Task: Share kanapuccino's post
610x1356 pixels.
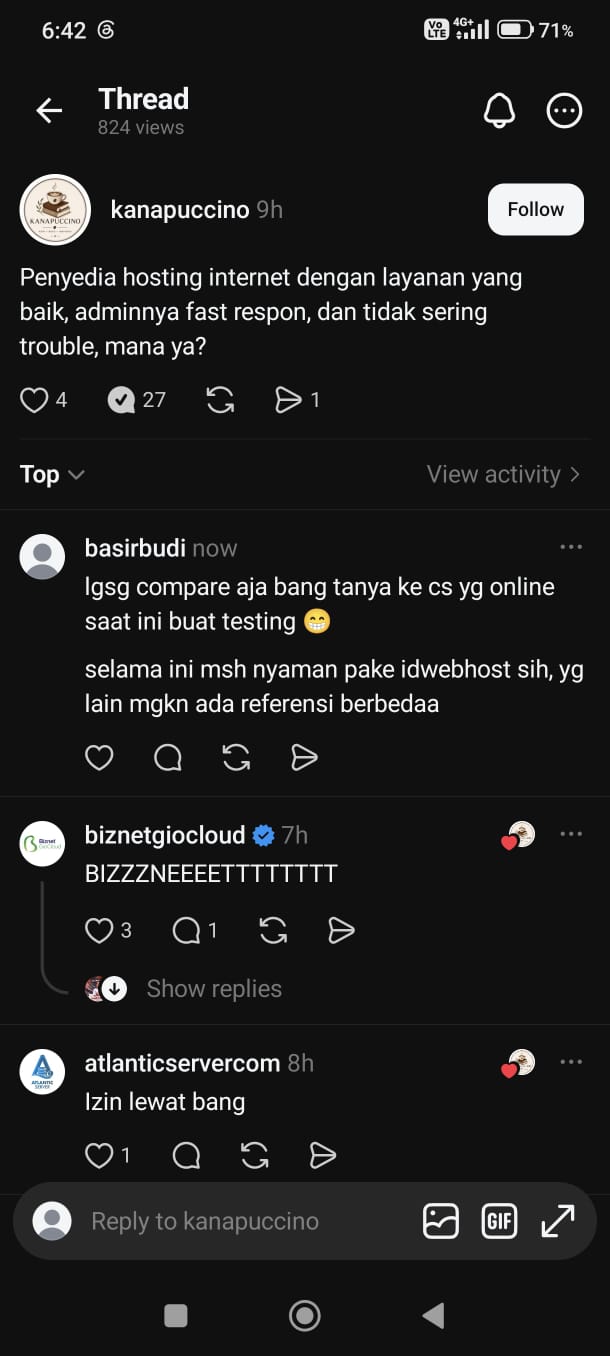Action: pyautogui.click(x=288, y=400)
